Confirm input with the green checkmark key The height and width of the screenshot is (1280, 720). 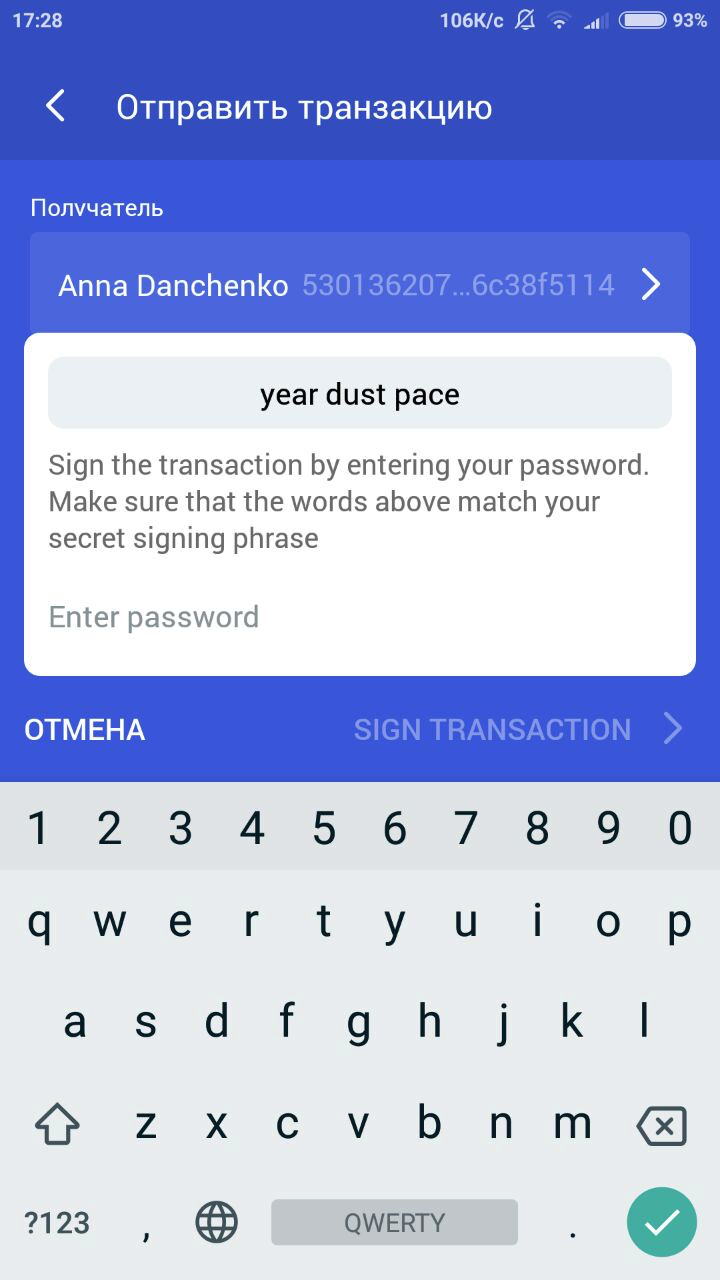[x=661, y=1222]
